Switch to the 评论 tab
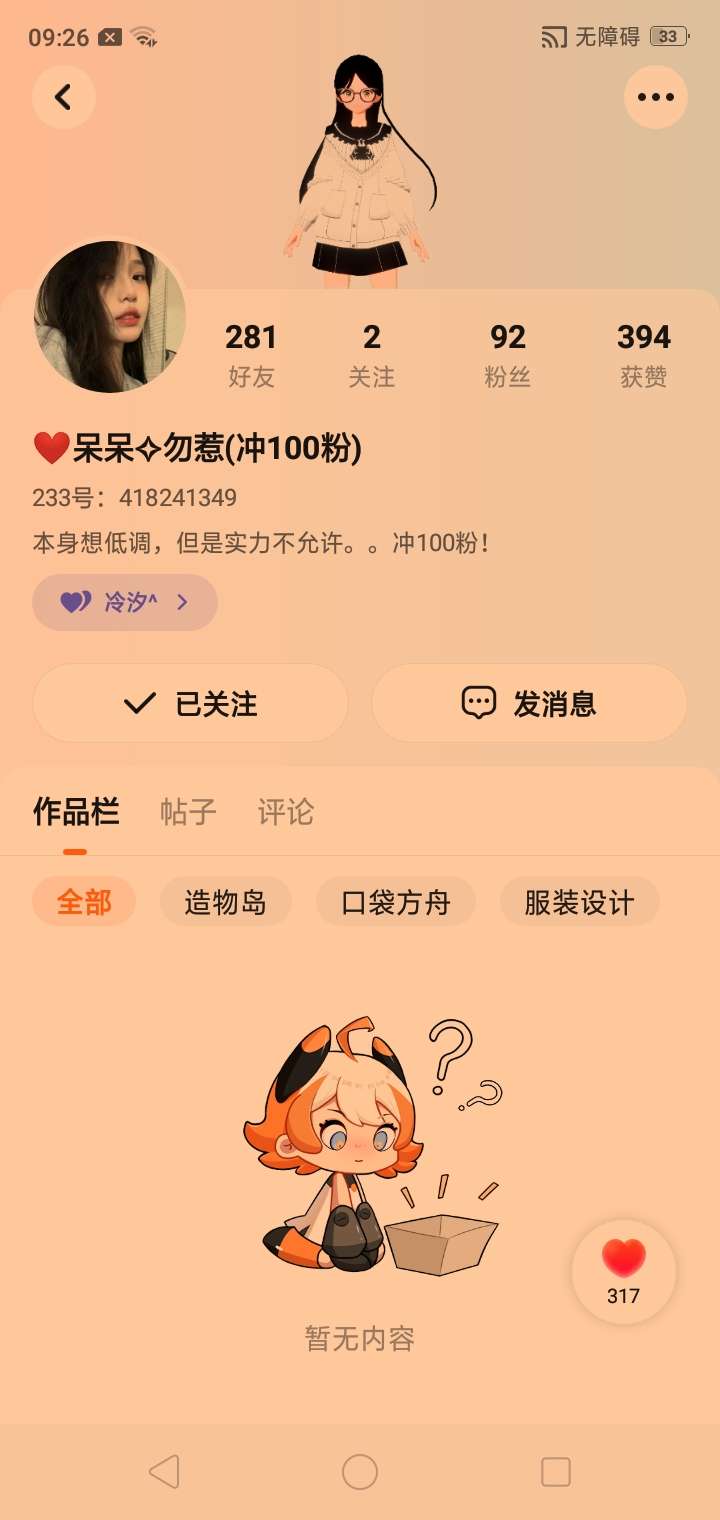The width and height of the screenshot is (720, 1520). (x=286, y=812)
